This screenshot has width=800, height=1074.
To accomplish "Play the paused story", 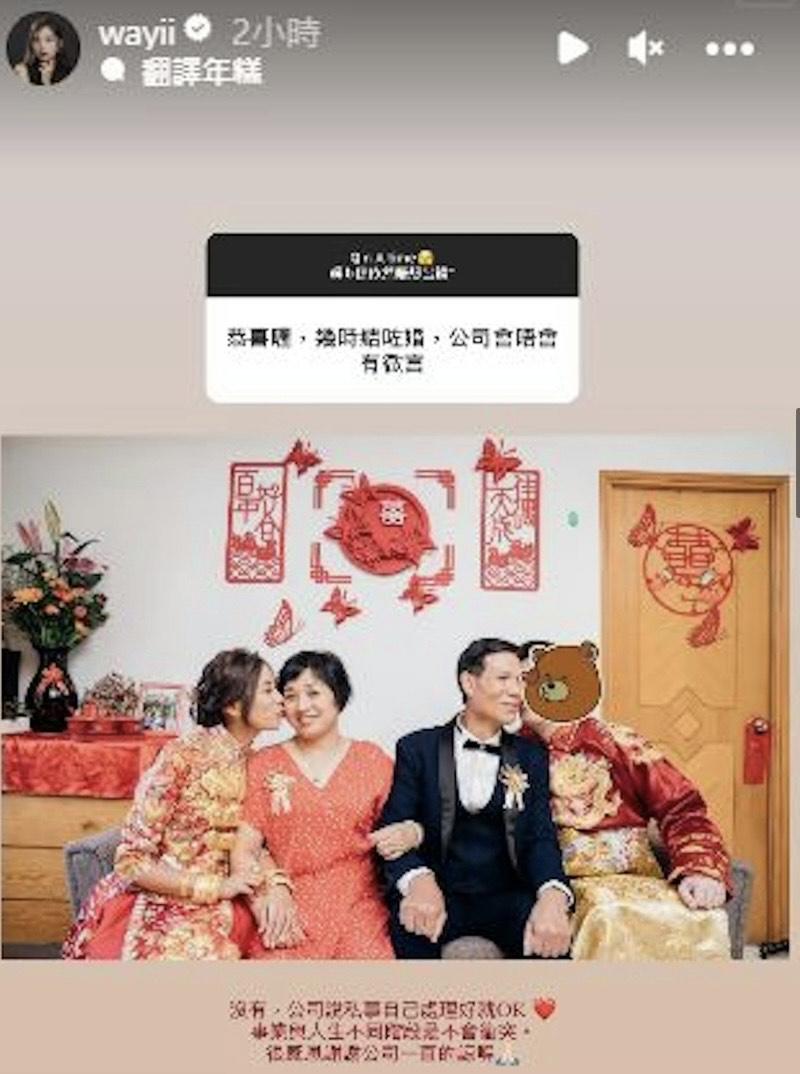I will pos(572,47).
